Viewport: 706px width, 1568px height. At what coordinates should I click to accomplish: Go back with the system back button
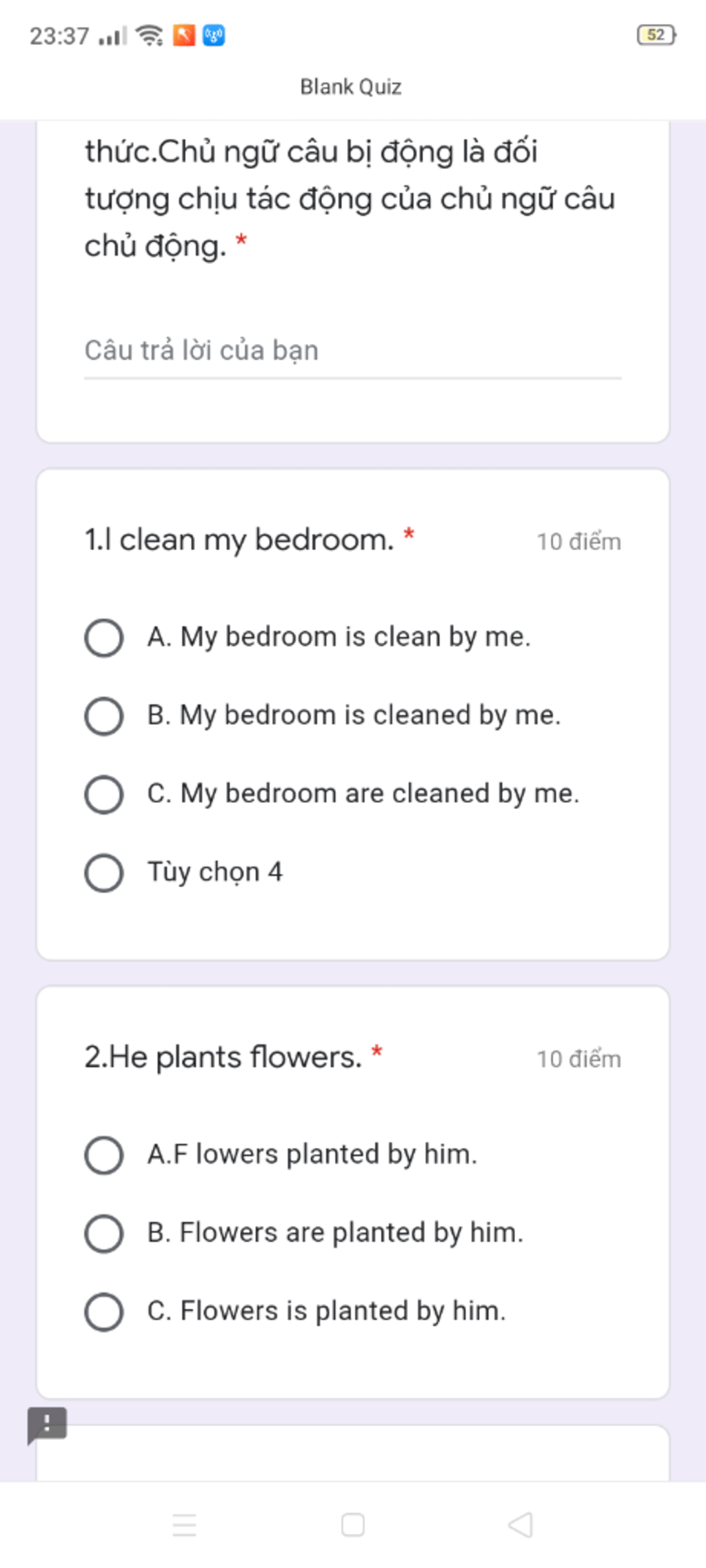tap(521, 1525)
